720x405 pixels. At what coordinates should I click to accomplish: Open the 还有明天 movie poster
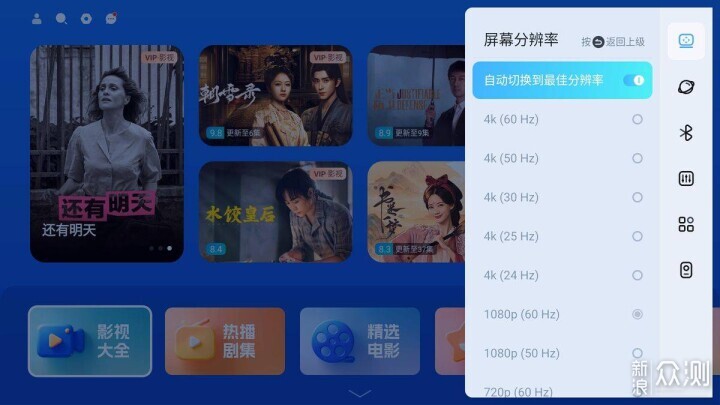107,153
